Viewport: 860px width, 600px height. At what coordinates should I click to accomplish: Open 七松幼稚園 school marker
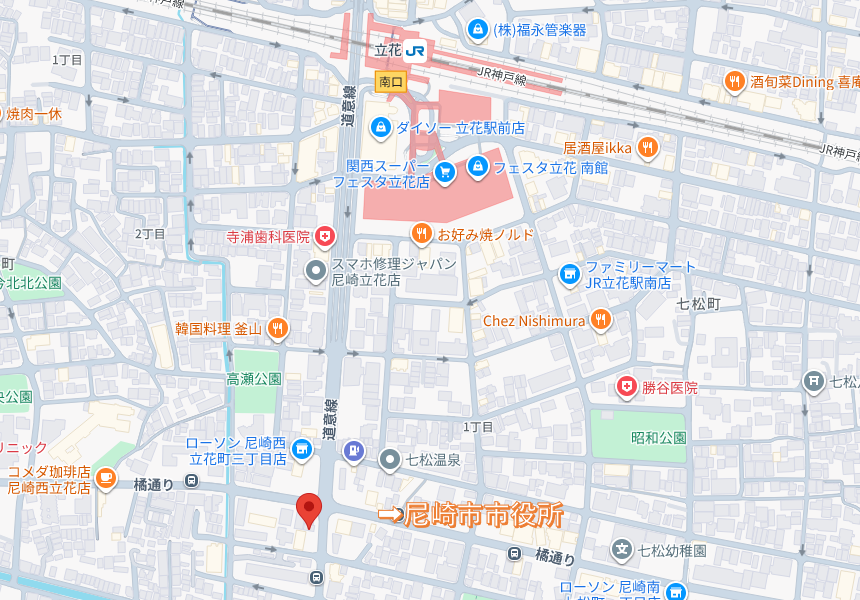pos(622,550)
